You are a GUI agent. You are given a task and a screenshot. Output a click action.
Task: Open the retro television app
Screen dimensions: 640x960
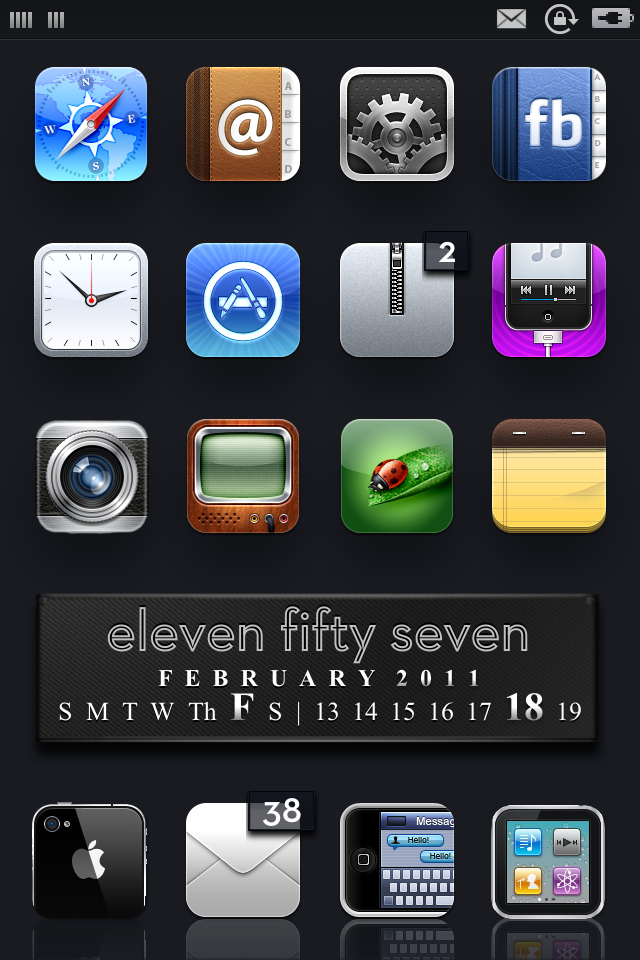tap(243, 476)
